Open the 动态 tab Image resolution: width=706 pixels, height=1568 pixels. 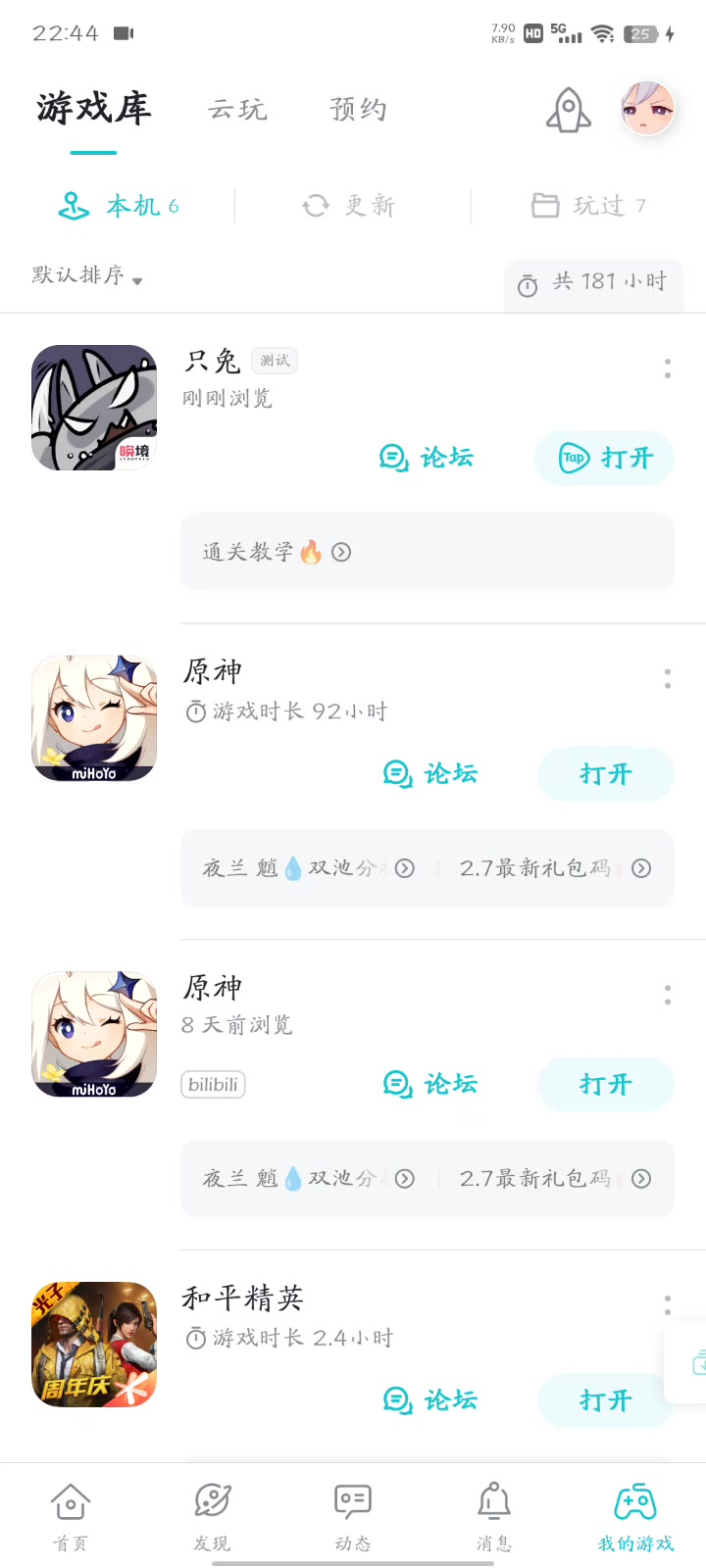[x=353, y=1517]
